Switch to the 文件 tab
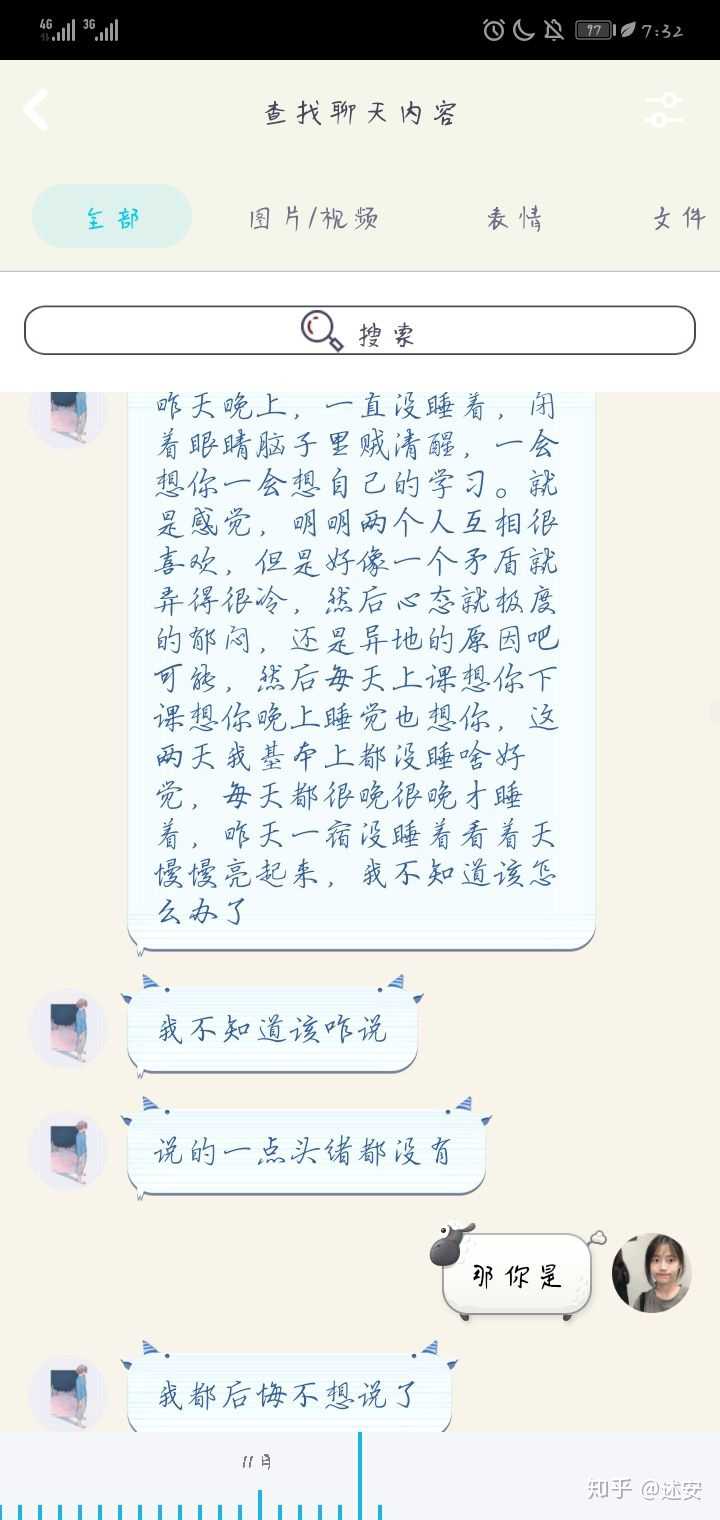The height and width of the screenshot is (1520, 720). pyautogui.click(x=680, y=218)
